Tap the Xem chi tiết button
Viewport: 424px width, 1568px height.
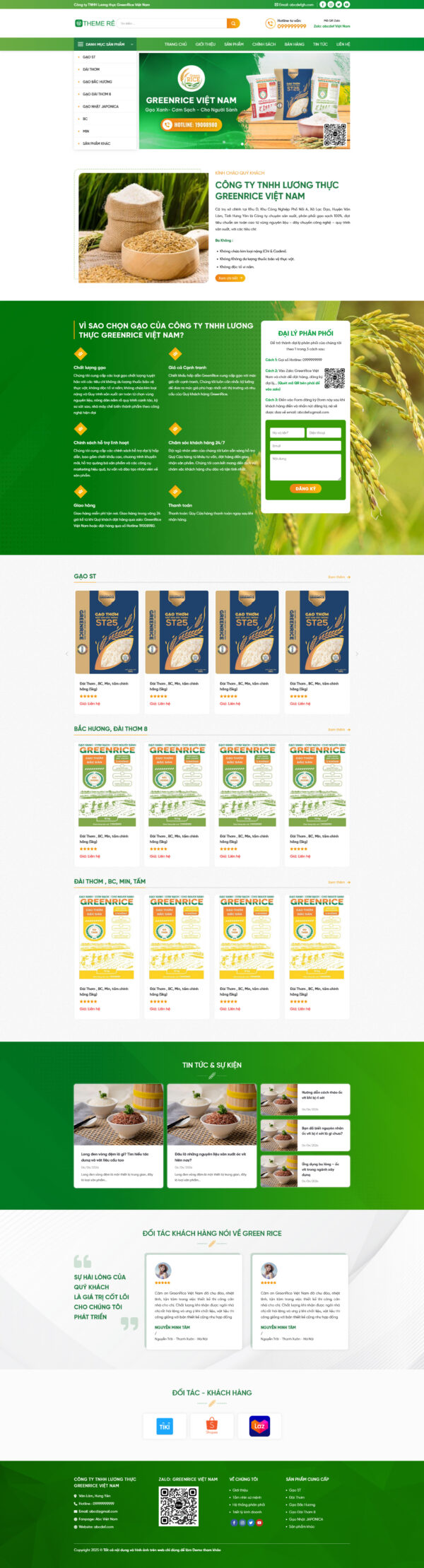coord(230,278)
